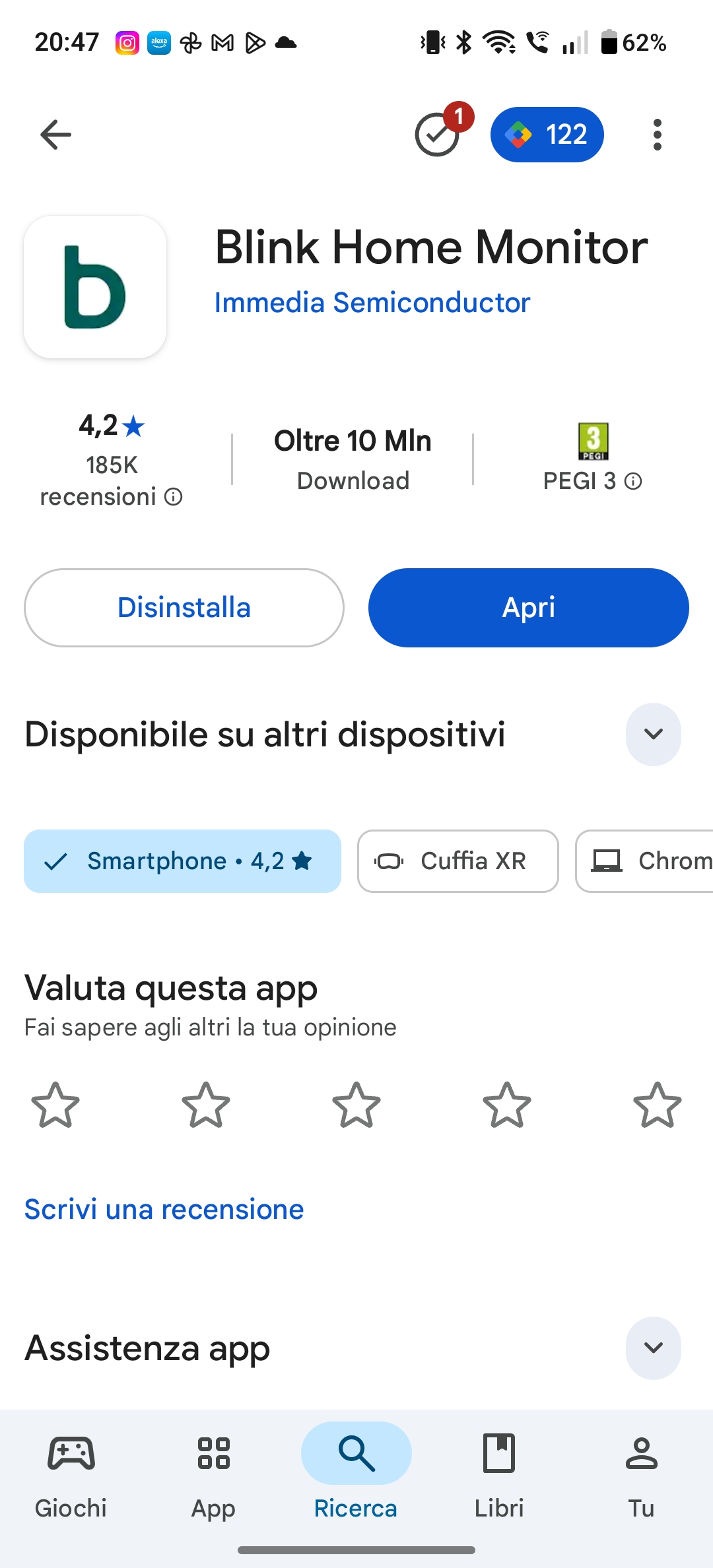This screenshot has height=1568, width=713.
Task: View PEGI 3 rating info
Action: tap(632, 481)
